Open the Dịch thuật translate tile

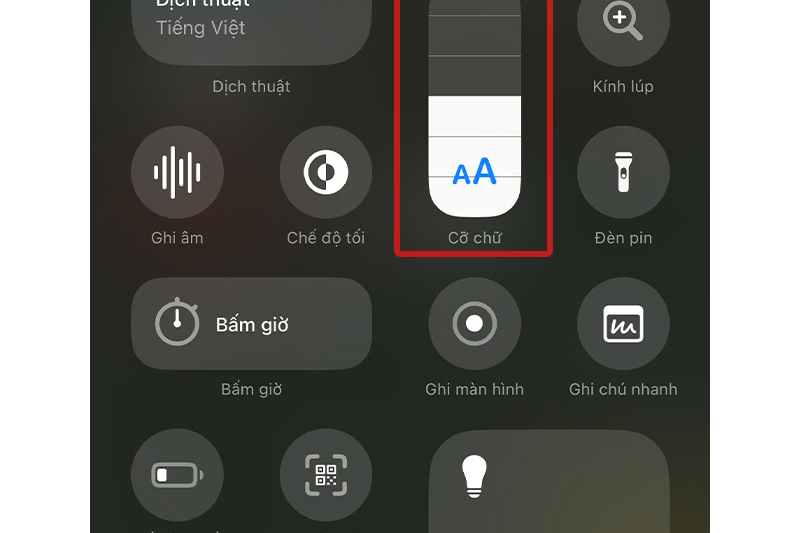tap(251, 25)
